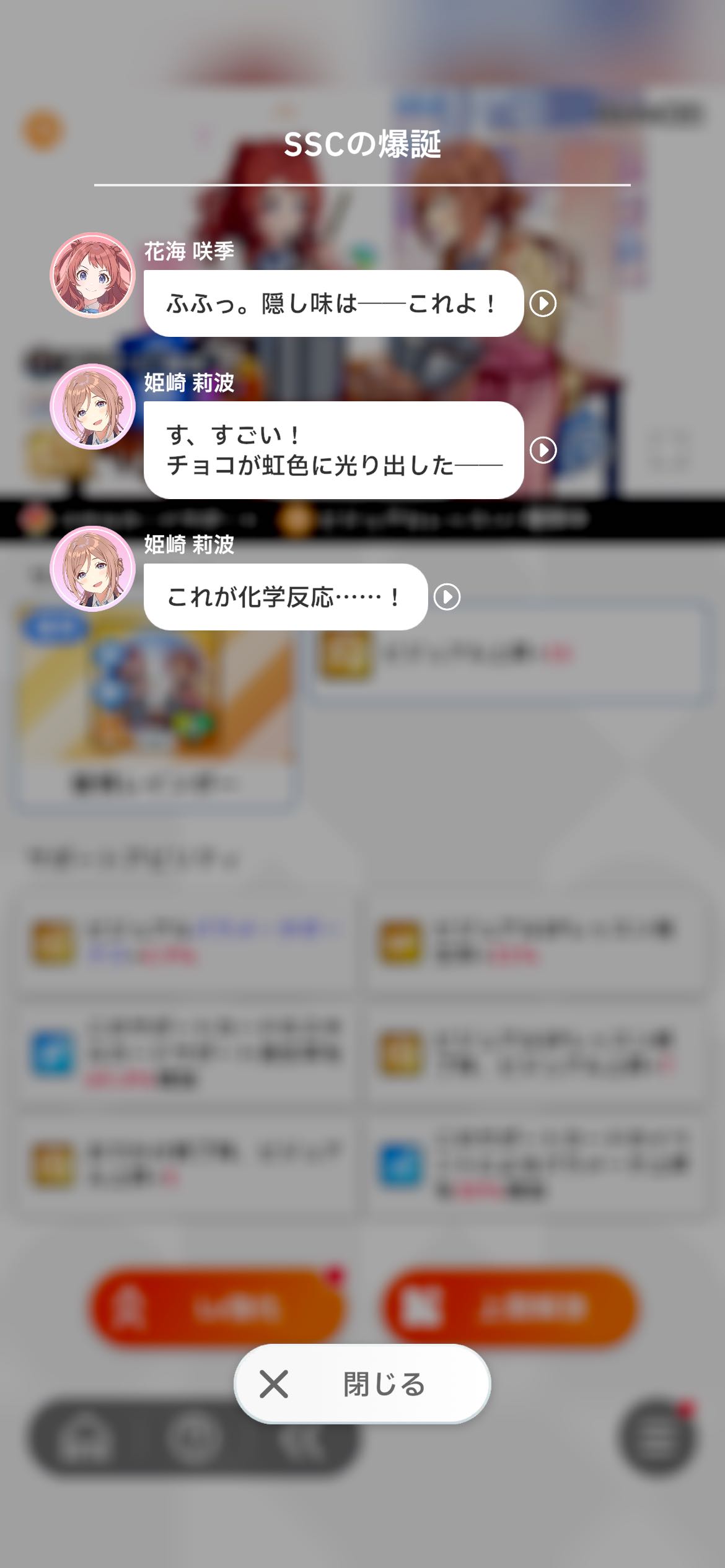Close the dialog with 閉じる
Viewport: 725px width, 1568px height.
click(362, 1383)
